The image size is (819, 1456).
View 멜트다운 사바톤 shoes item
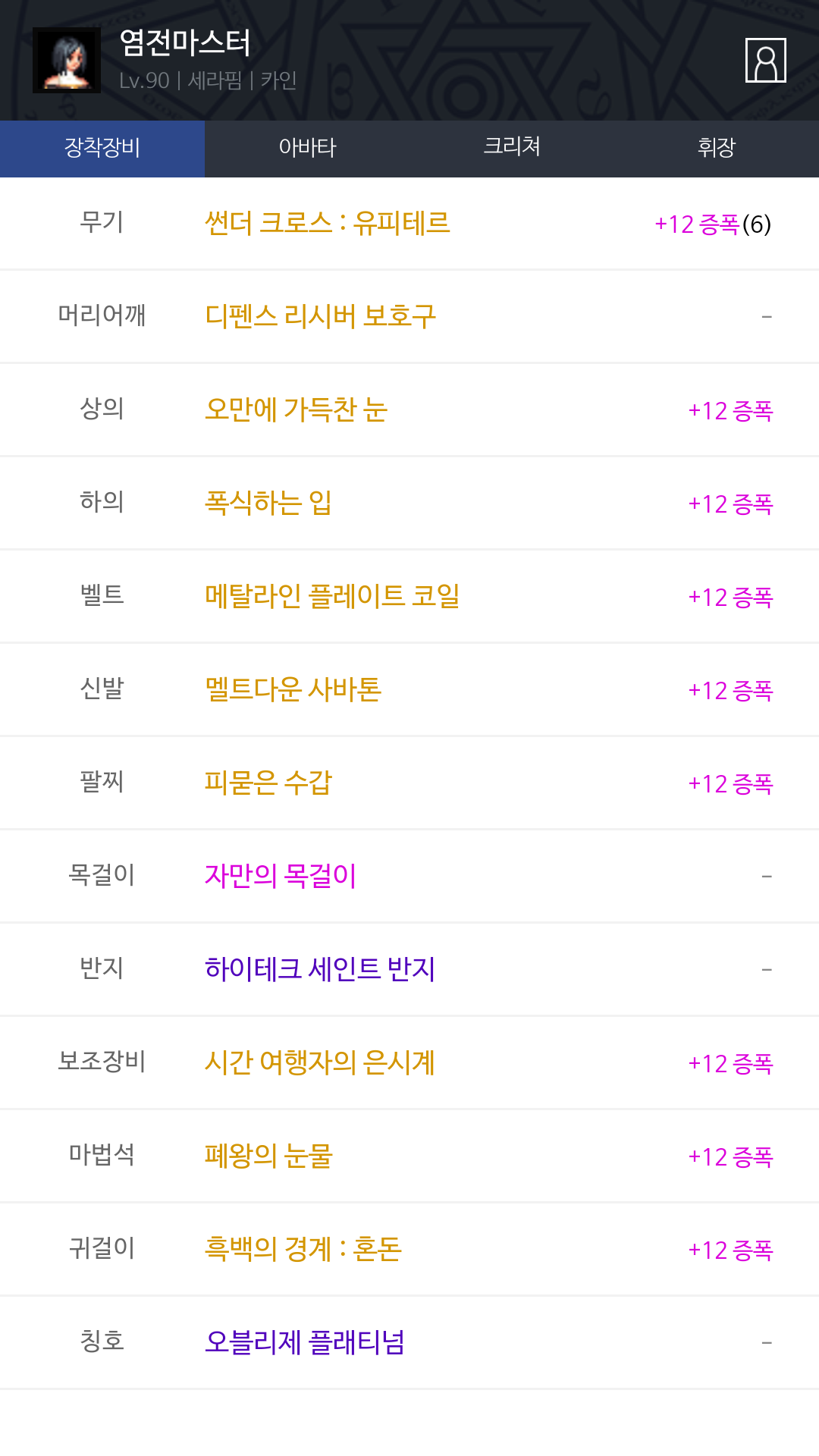tap(293, 689)
